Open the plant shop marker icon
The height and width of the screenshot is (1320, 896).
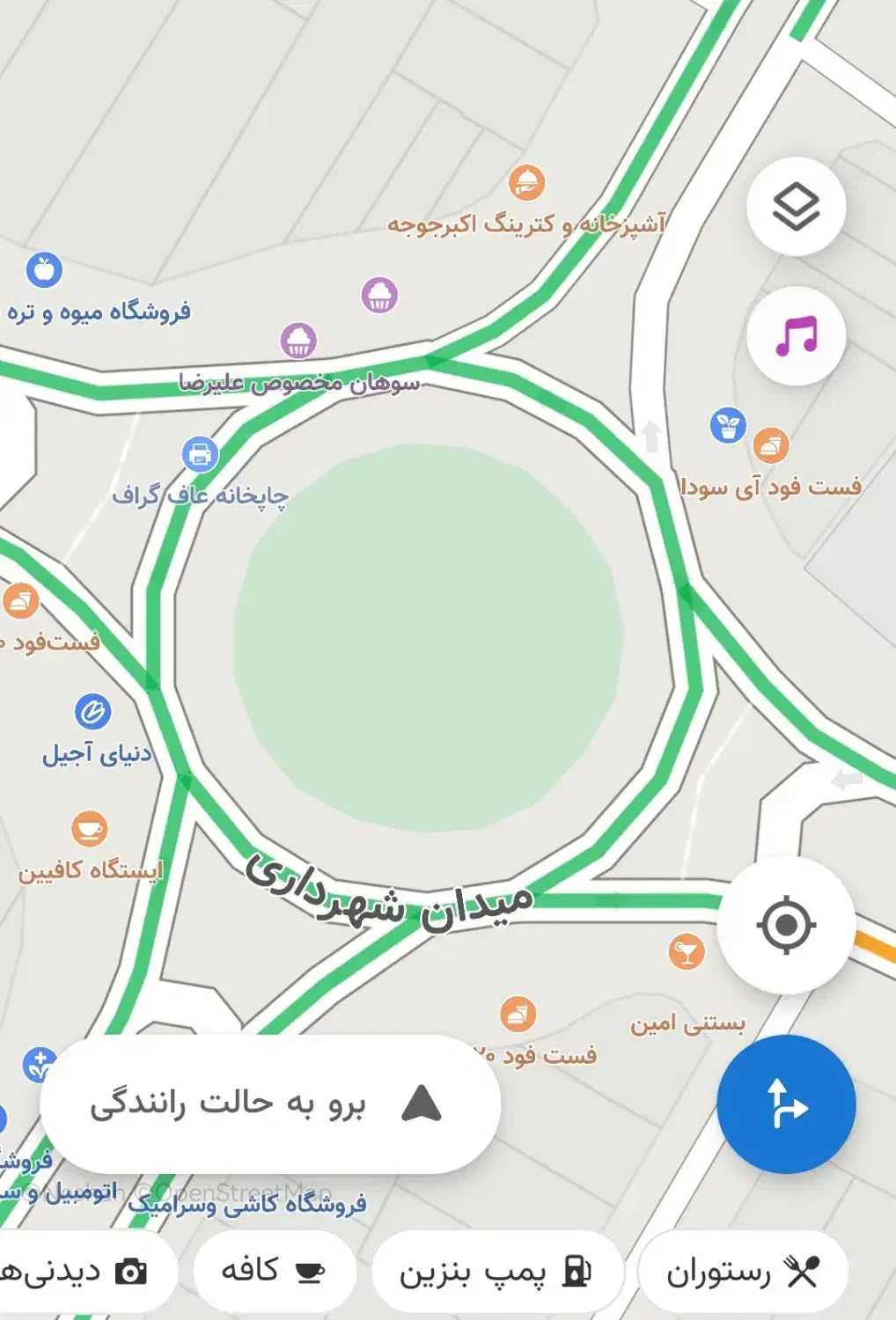(x=728, y=427)
